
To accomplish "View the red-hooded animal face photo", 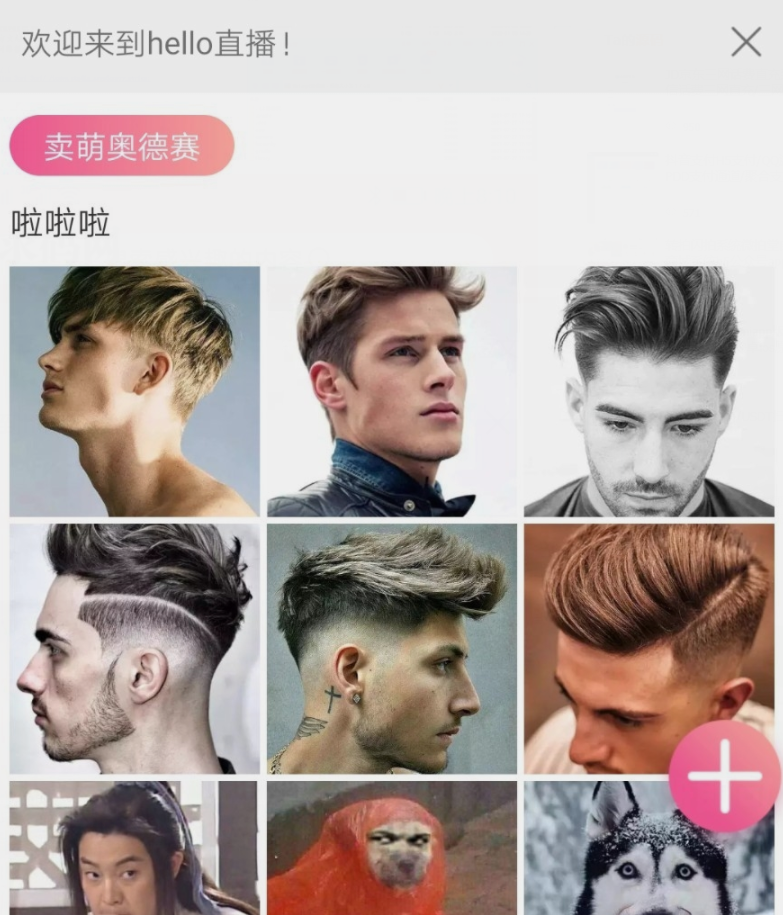I will click(x=392, y=849).
